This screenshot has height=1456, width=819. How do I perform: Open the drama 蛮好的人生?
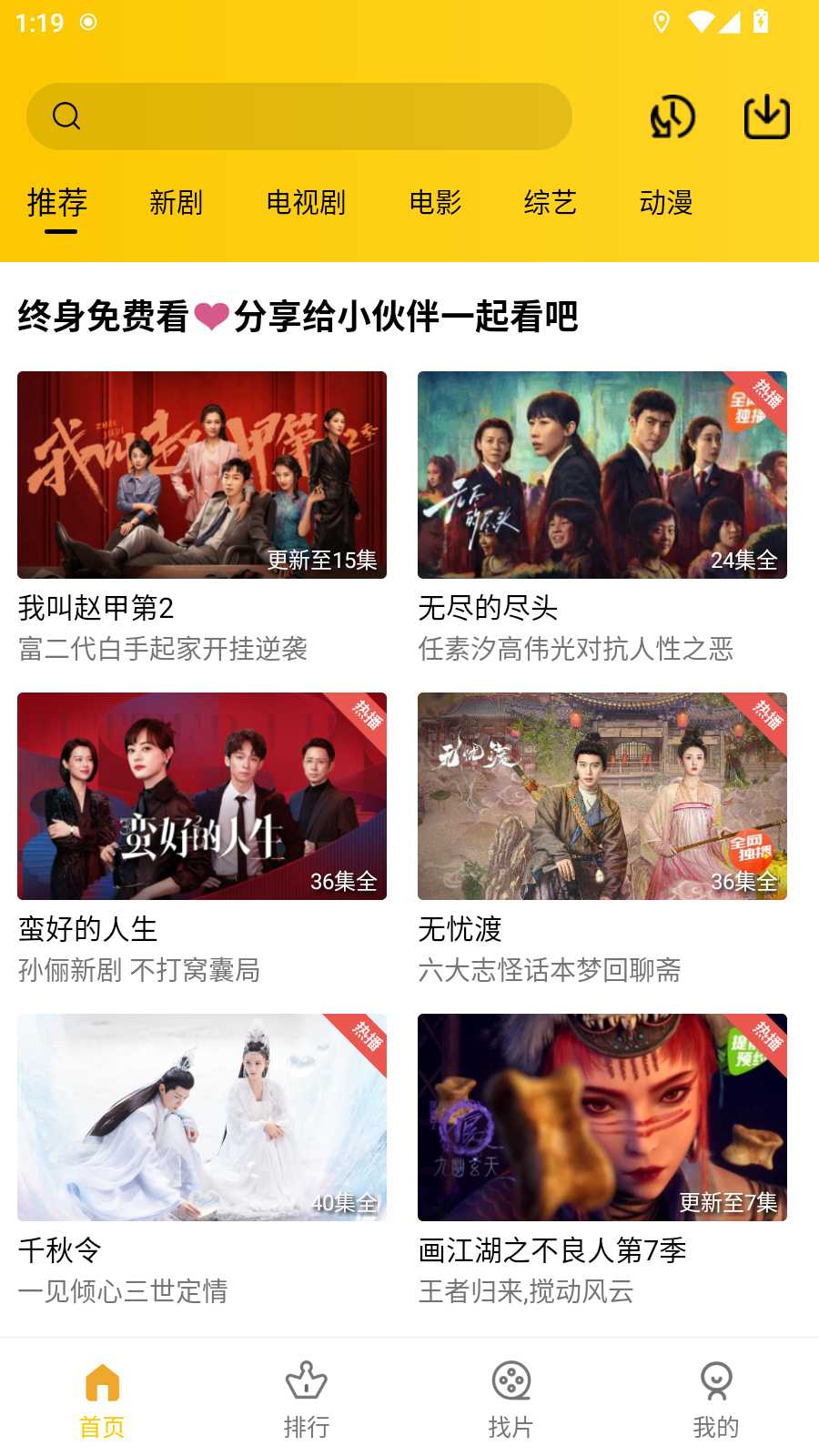pos(202,796)
